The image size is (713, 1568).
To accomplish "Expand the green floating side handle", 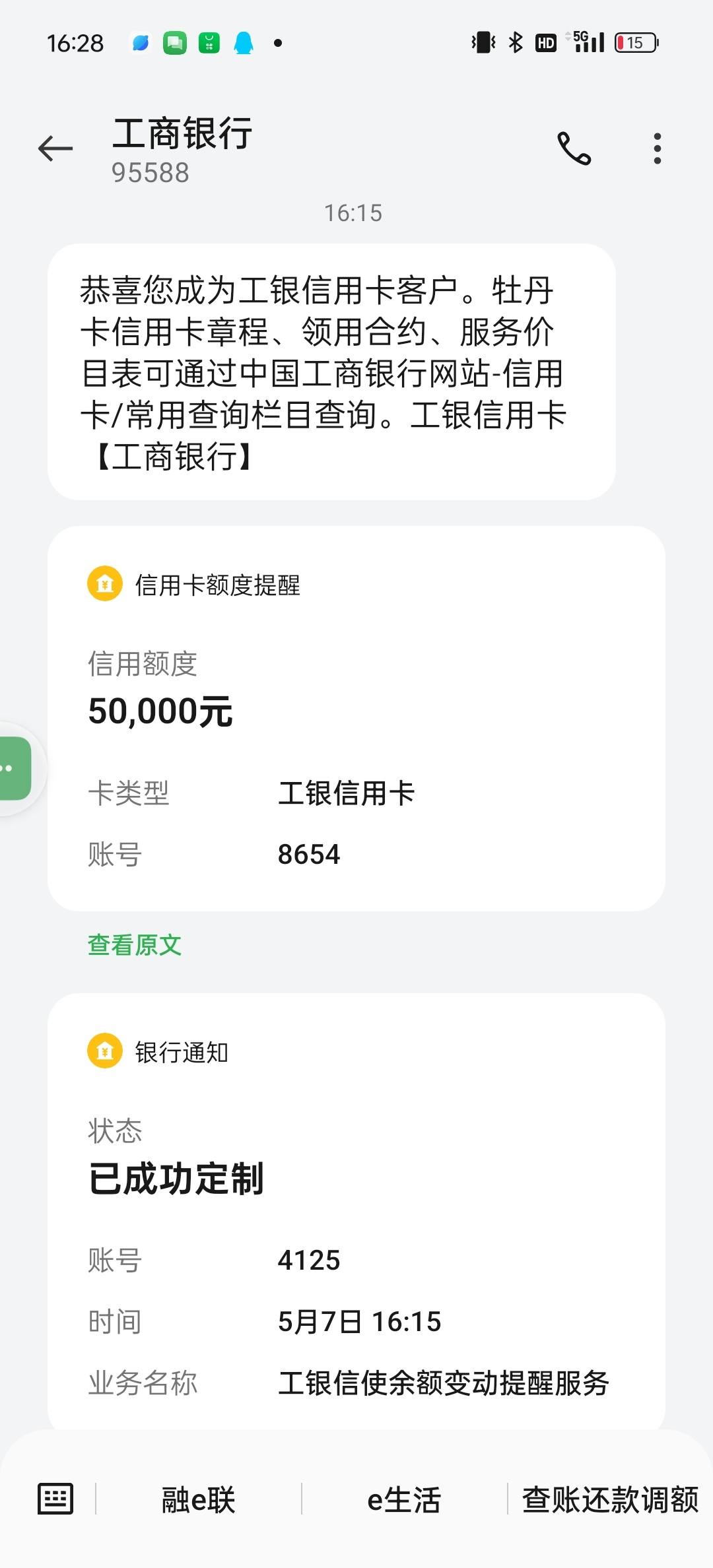I will pyautogui.click(x=15, y=769).
